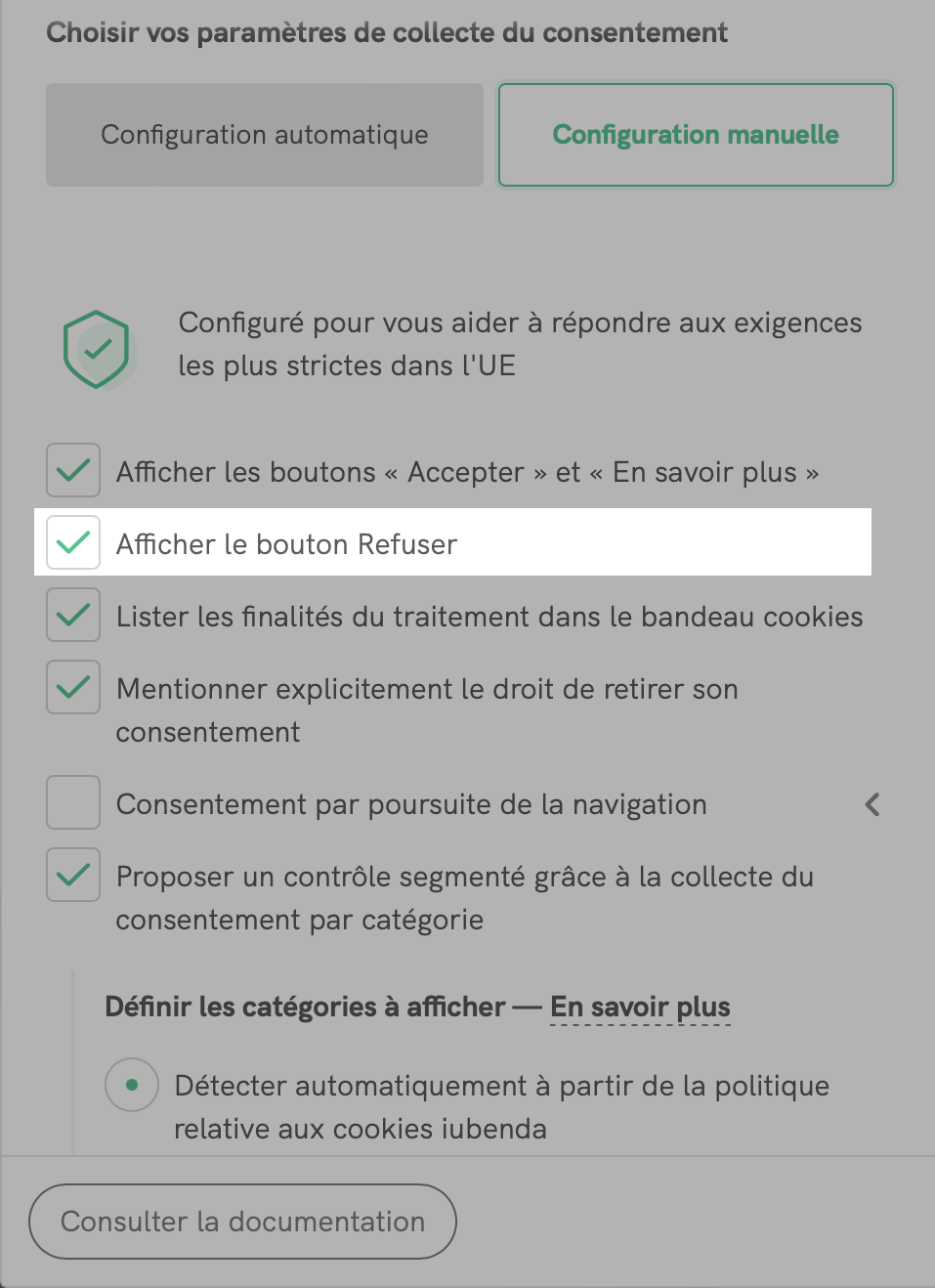935x1288 pixels.
Task: Enable Consentement par poursuite de la navigation
Action: coord(73,802)
